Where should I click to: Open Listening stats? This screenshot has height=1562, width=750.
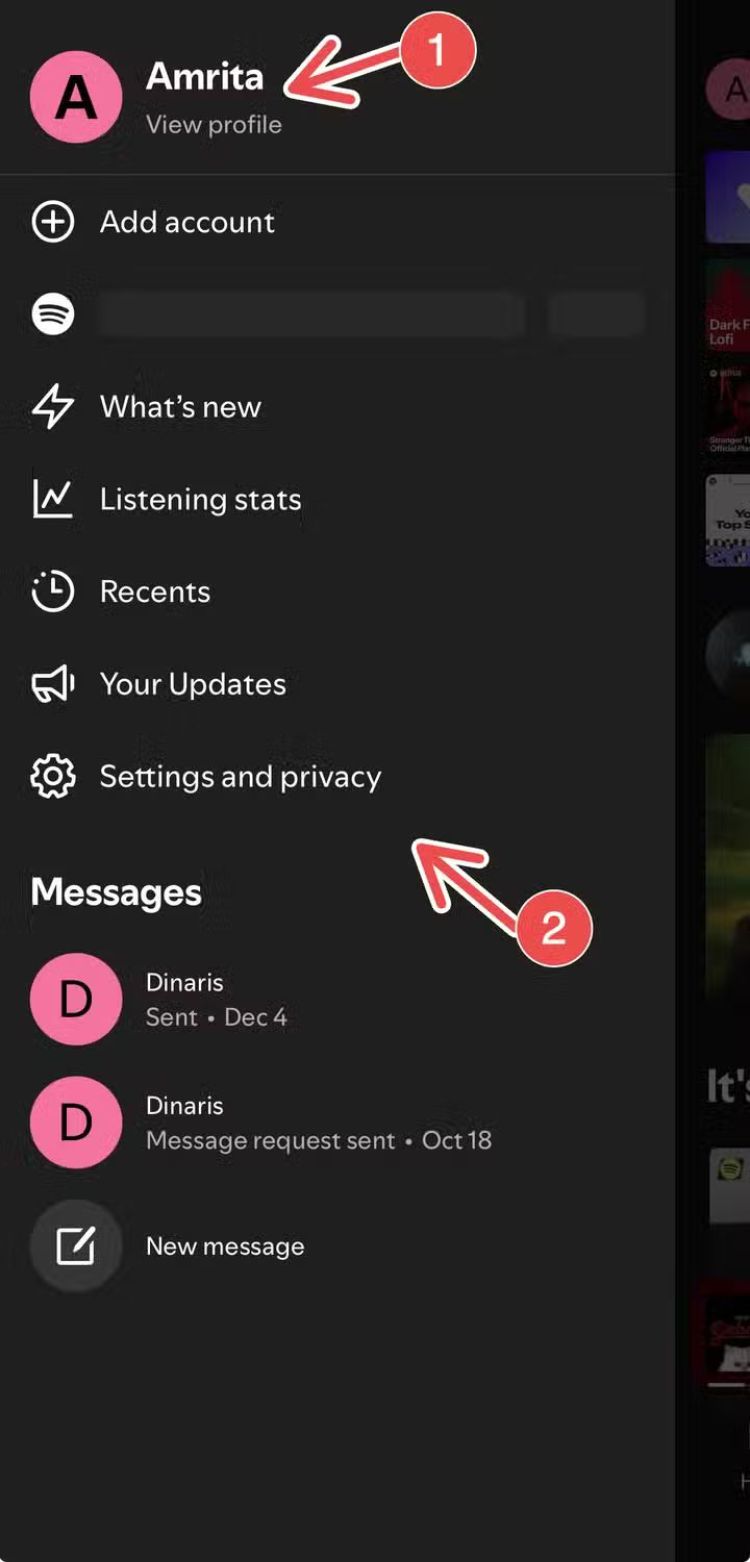200,499
